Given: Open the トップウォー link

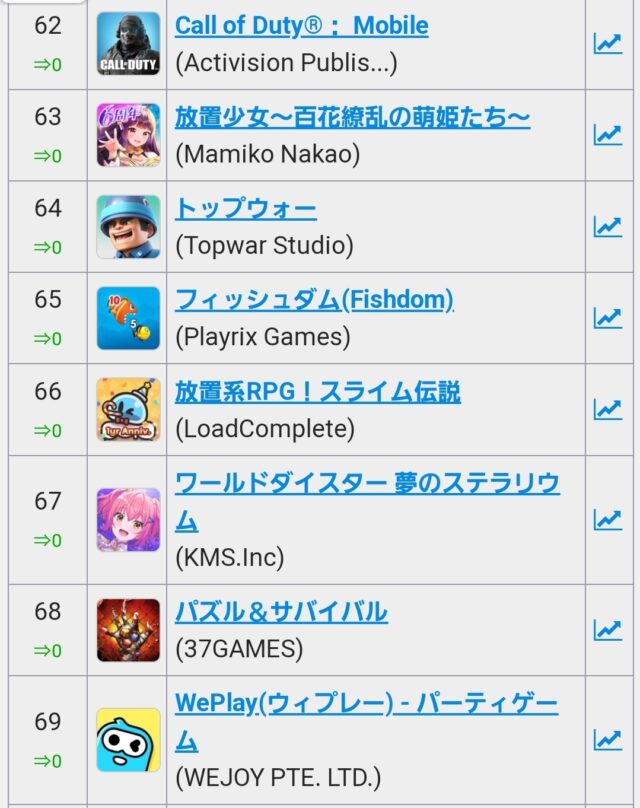Looking at the screenshot, I should pyautogui.click(x=245, y=208).
